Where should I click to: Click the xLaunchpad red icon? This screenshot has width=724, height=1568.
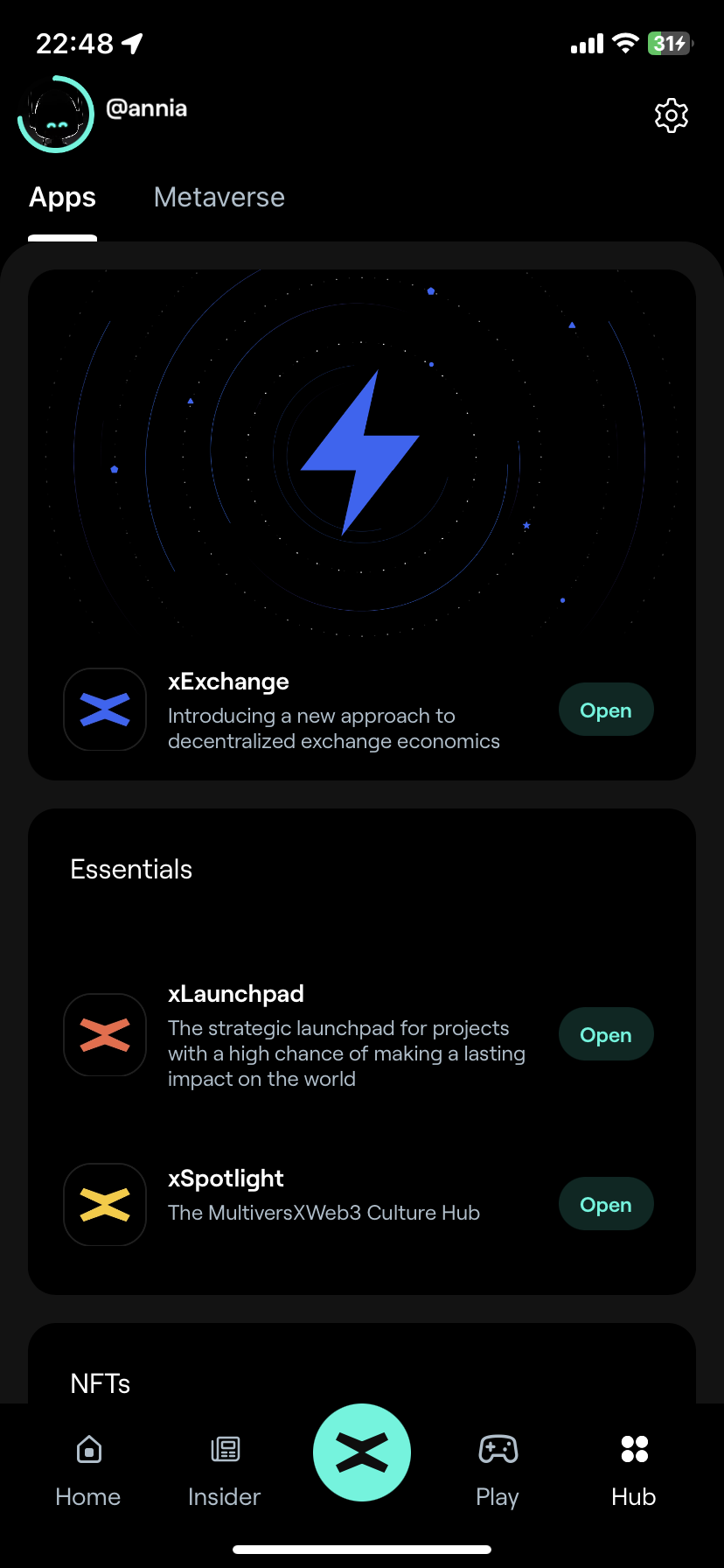(x=104, y=1034)
